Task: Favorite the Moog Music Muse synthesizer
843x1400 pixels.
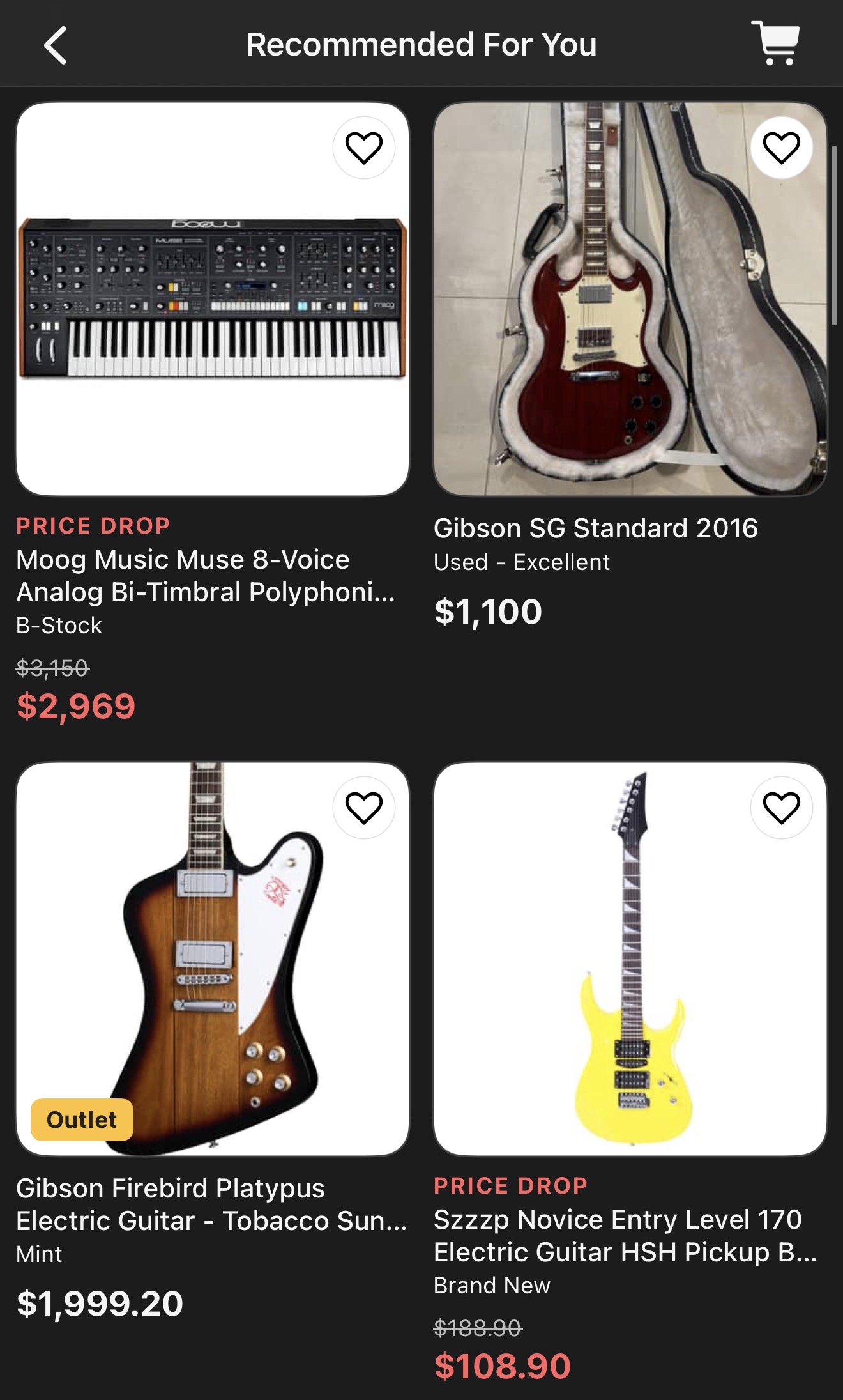Action: [363, 148]
